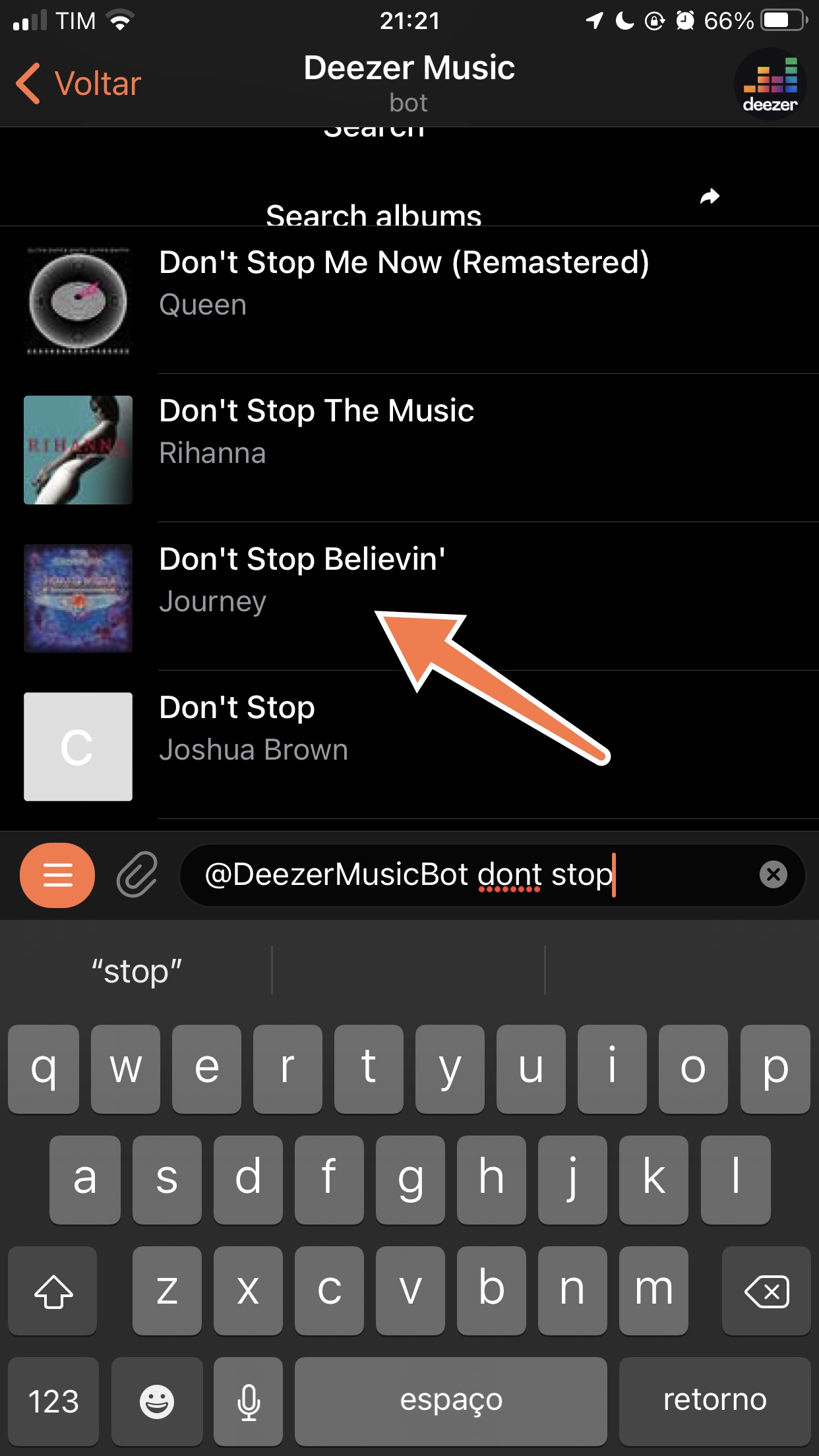This screenshot has width=819, height=1456.
Task: Clear the typed inline query
Action: [x=773, y=875]
